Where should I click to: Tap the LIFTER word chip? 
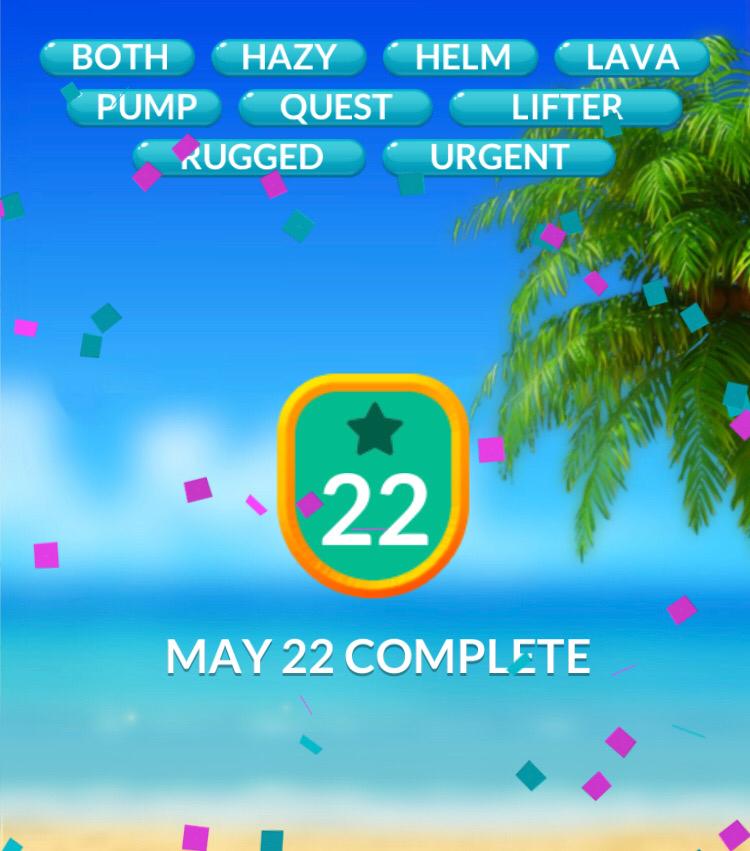pos(566,108)
